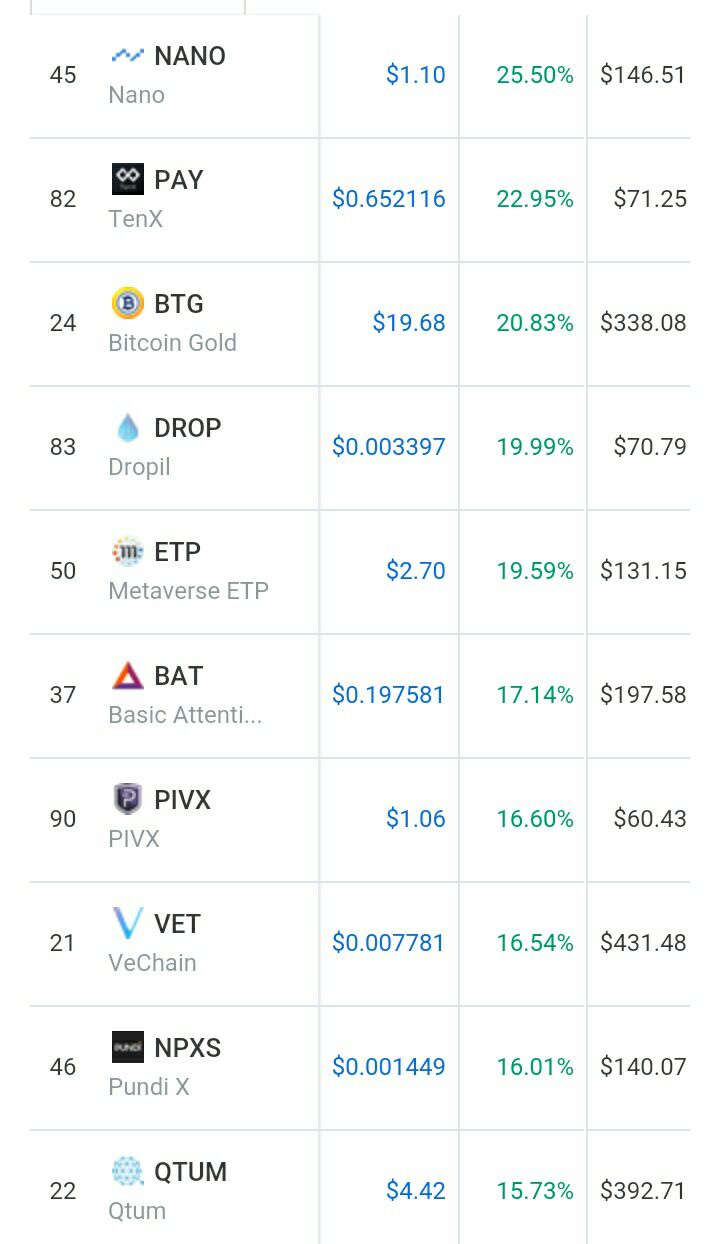This screenshot has width=720, height=1244.
Task: Select the PIVX coin row
Action: coord(360,820)
